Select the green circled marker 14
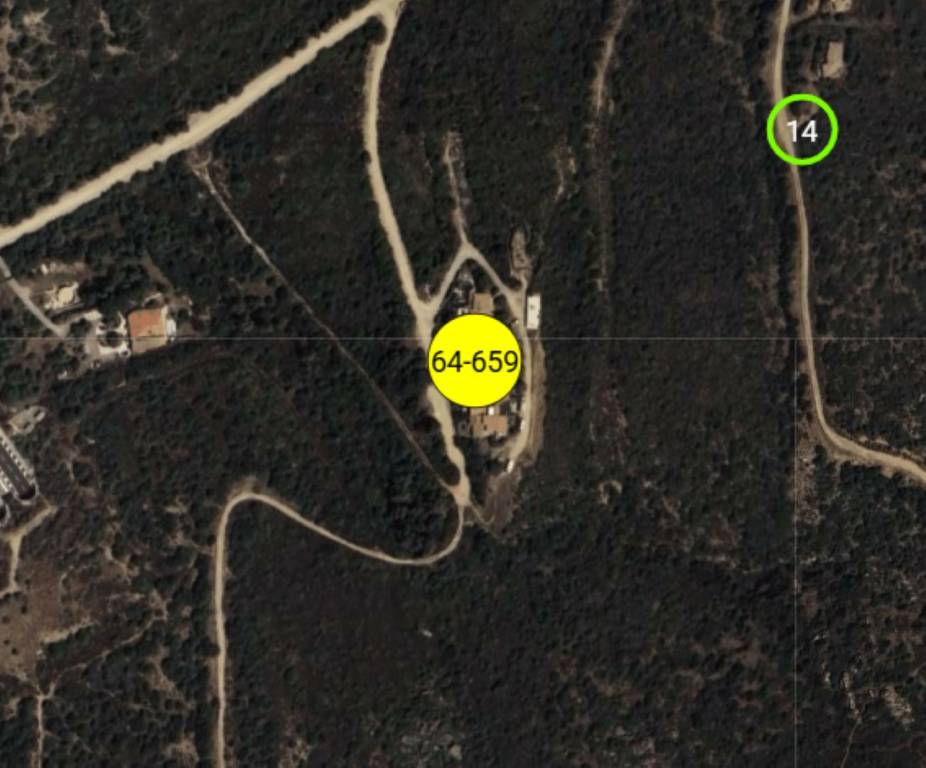926x768 pixels. pos(801,130)
